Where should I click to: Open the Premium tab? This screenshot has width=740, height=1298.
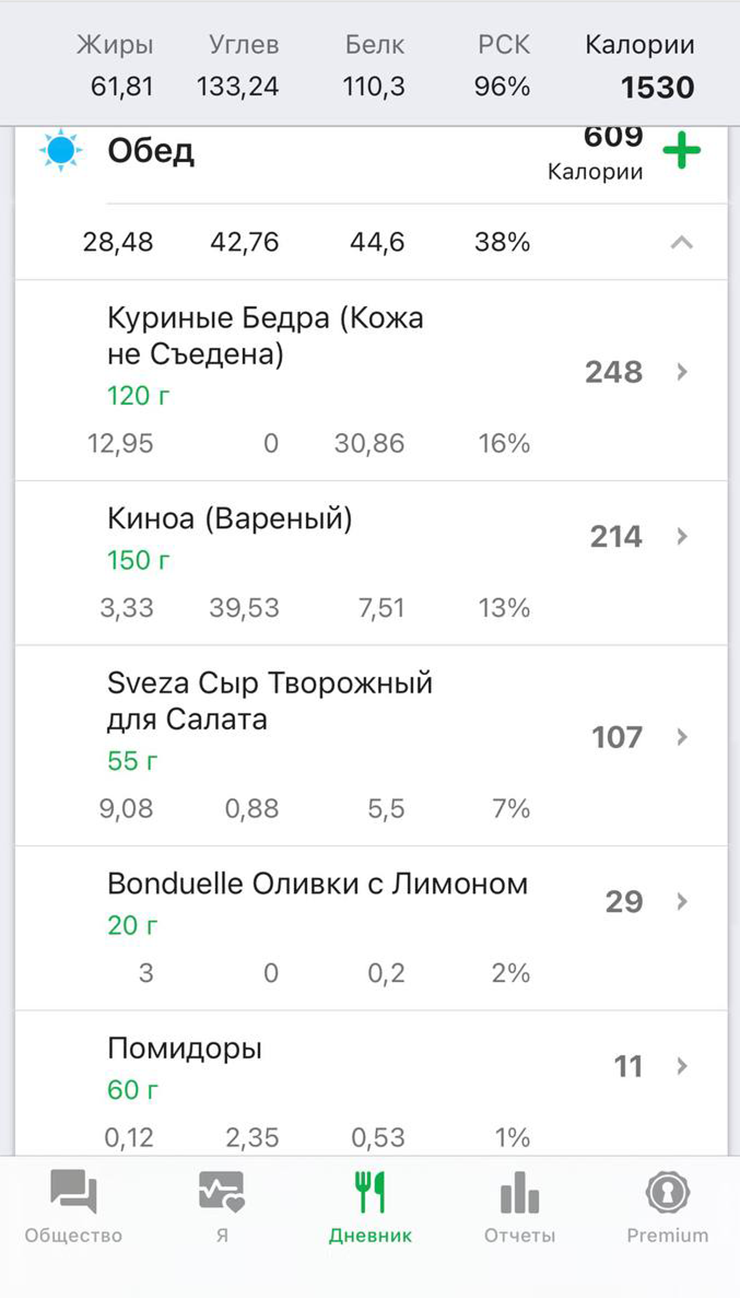[667, 1207]
